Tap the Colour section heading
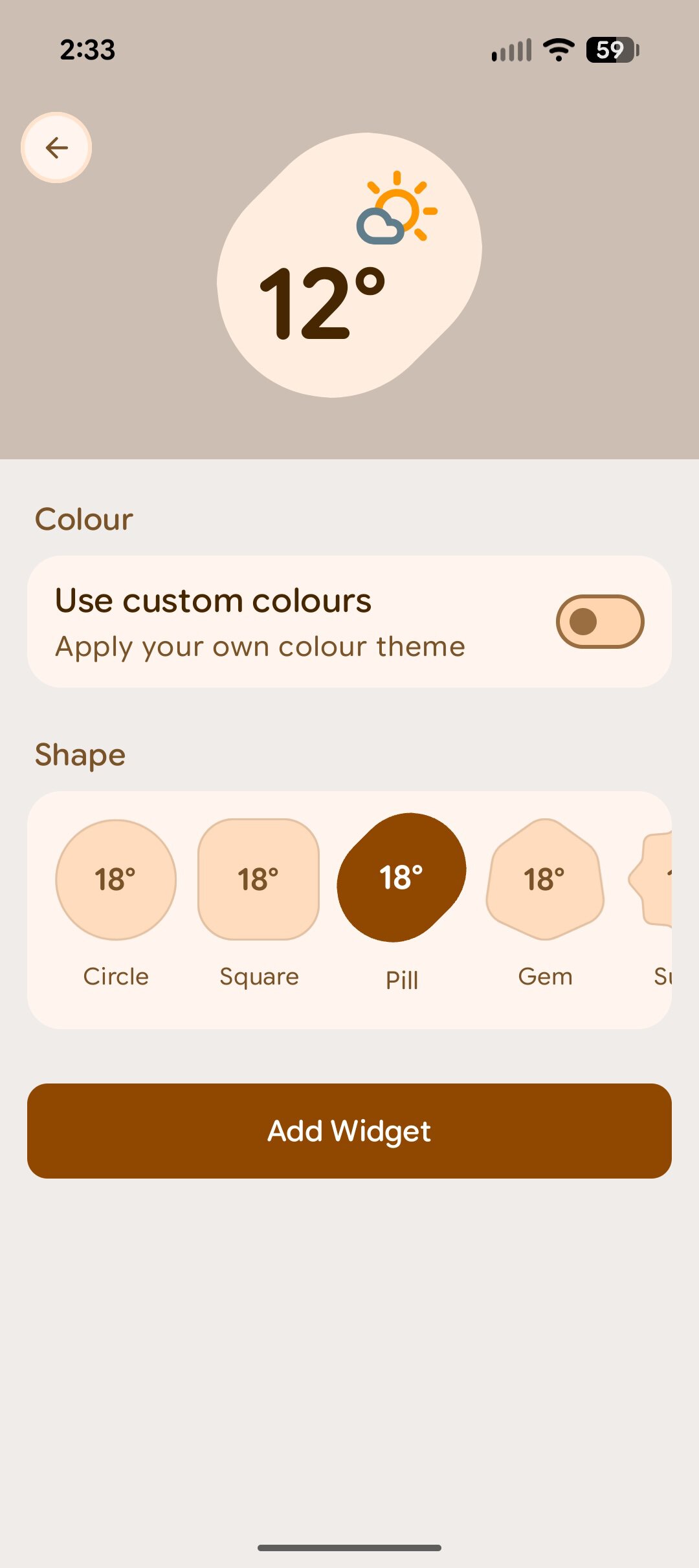This screenshot has width=699, height=1568. click(x=84, y=517)
